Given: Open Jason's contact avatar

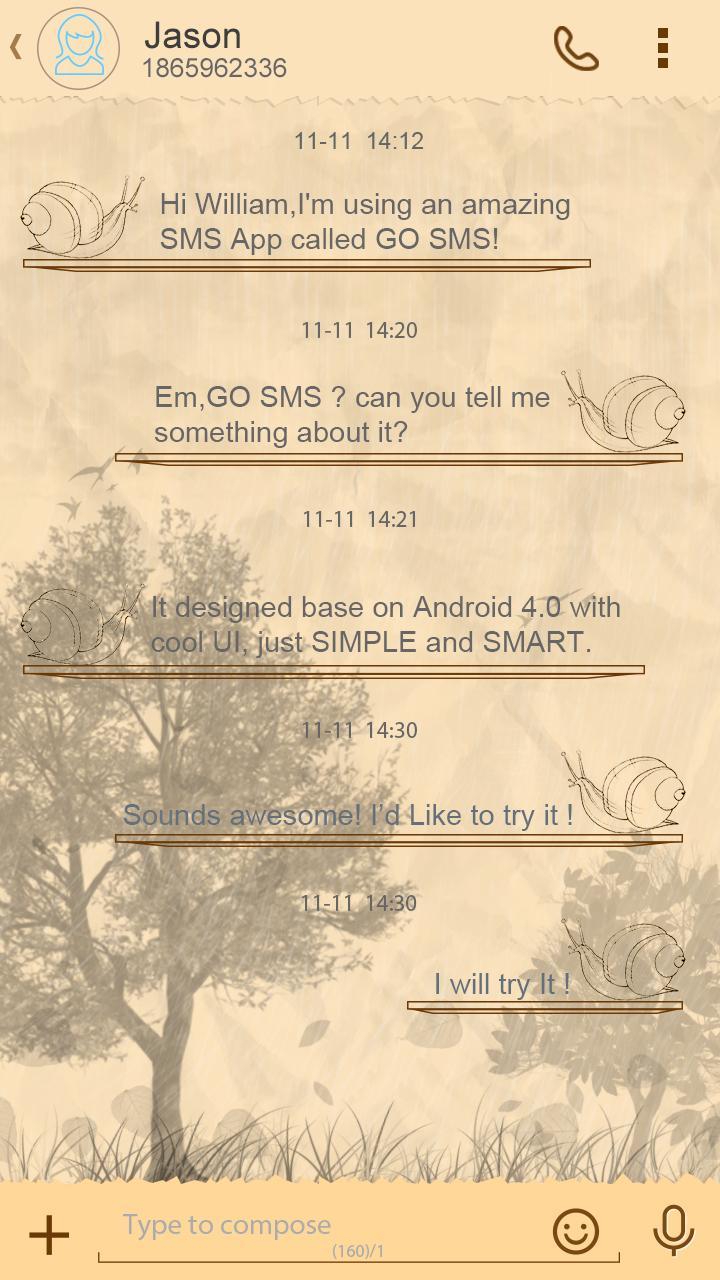Looking at the screenshot, I should point(79,48).
